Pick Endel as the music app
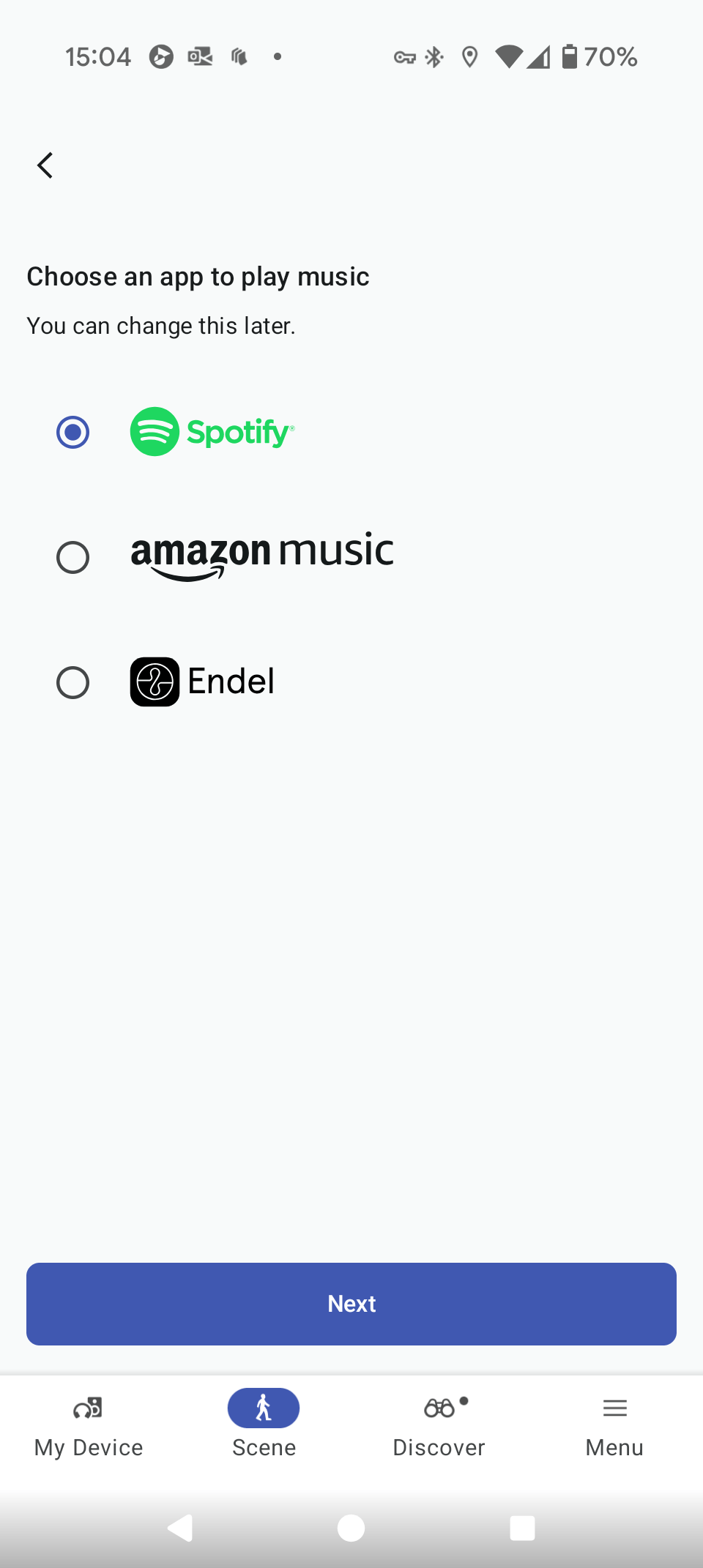The image size is (703, 1568). click(72, 682)
